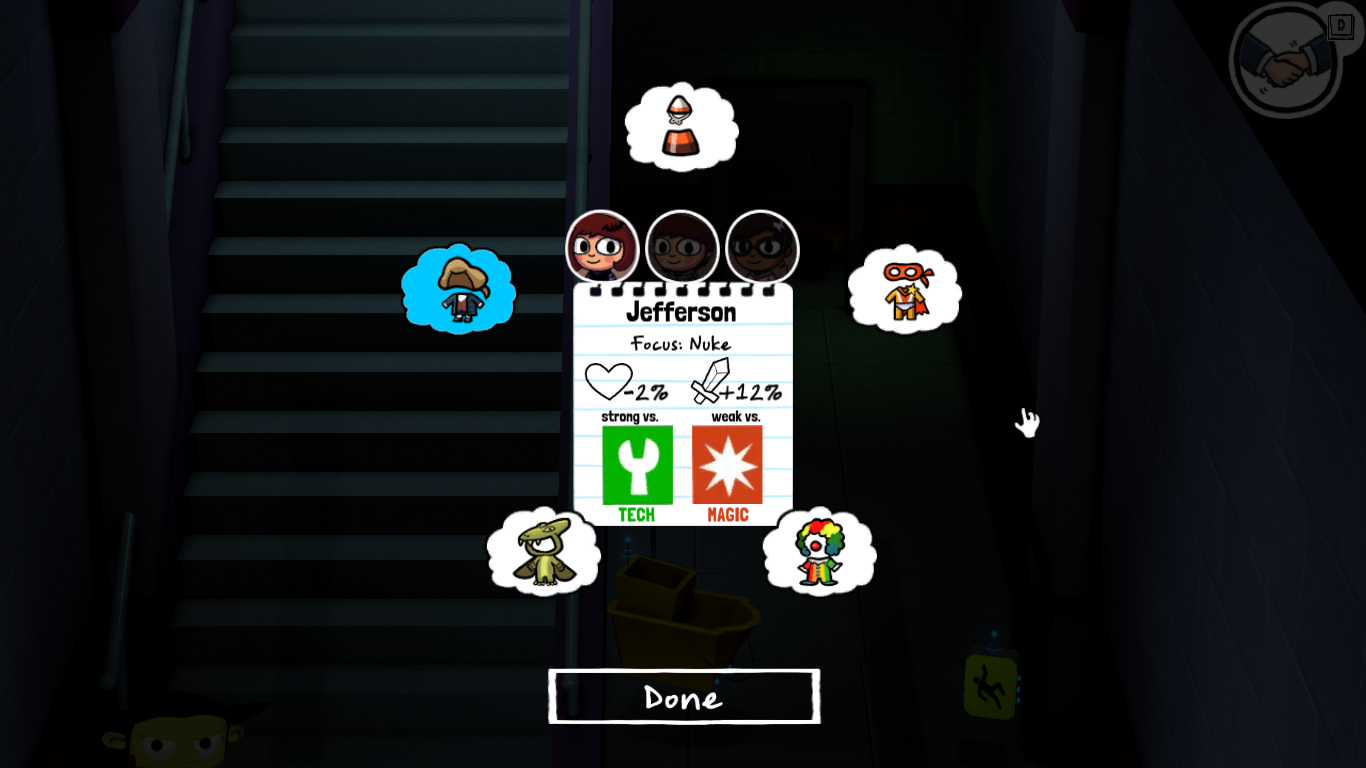Image resolution: width=1366 pixels, height=768 pixels.
Task: Switch to the middle character portrait
Action: click(x=682, y=247)
